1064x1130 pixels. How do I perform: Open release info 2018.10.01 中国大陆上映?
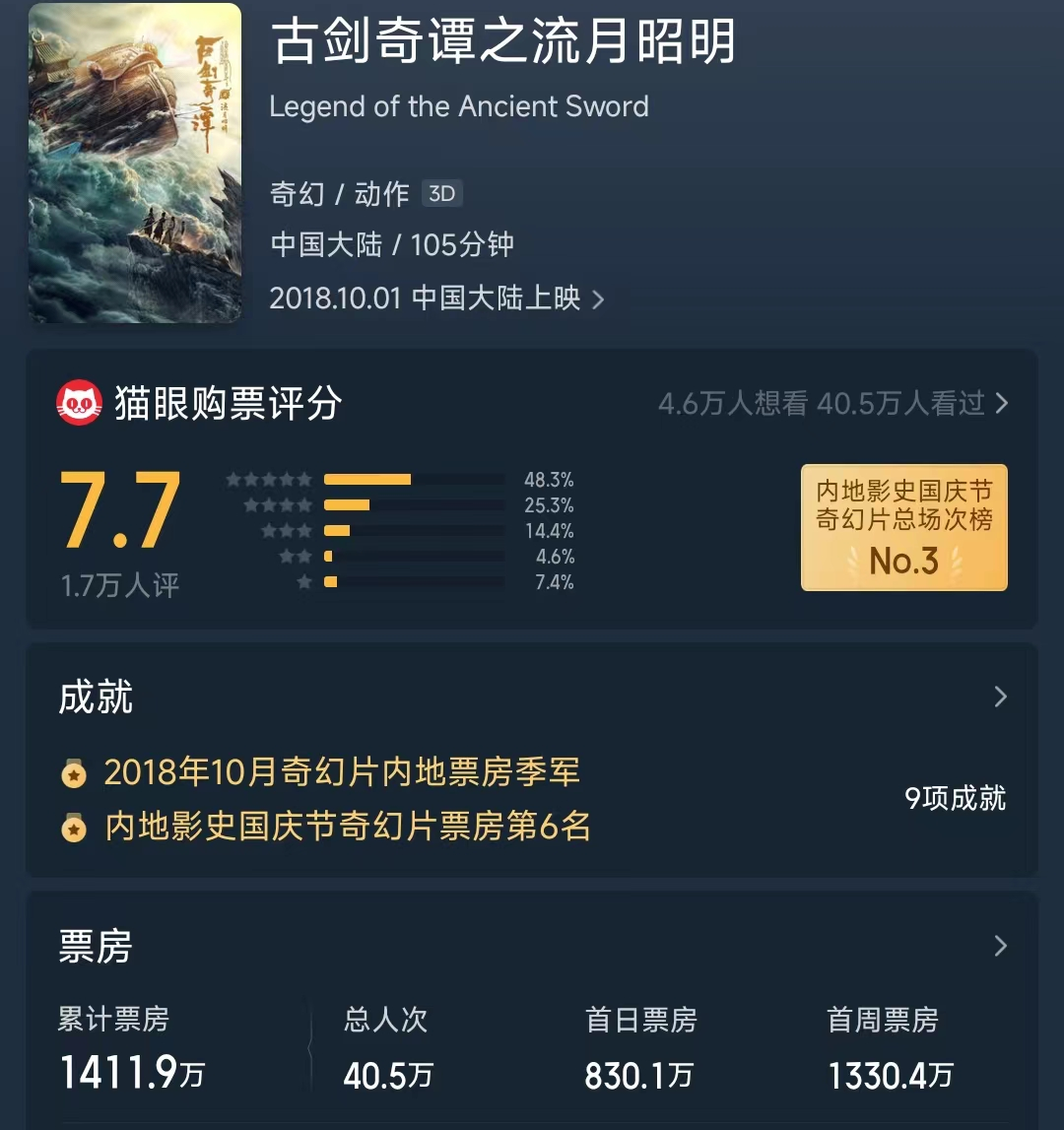[436, 299]
